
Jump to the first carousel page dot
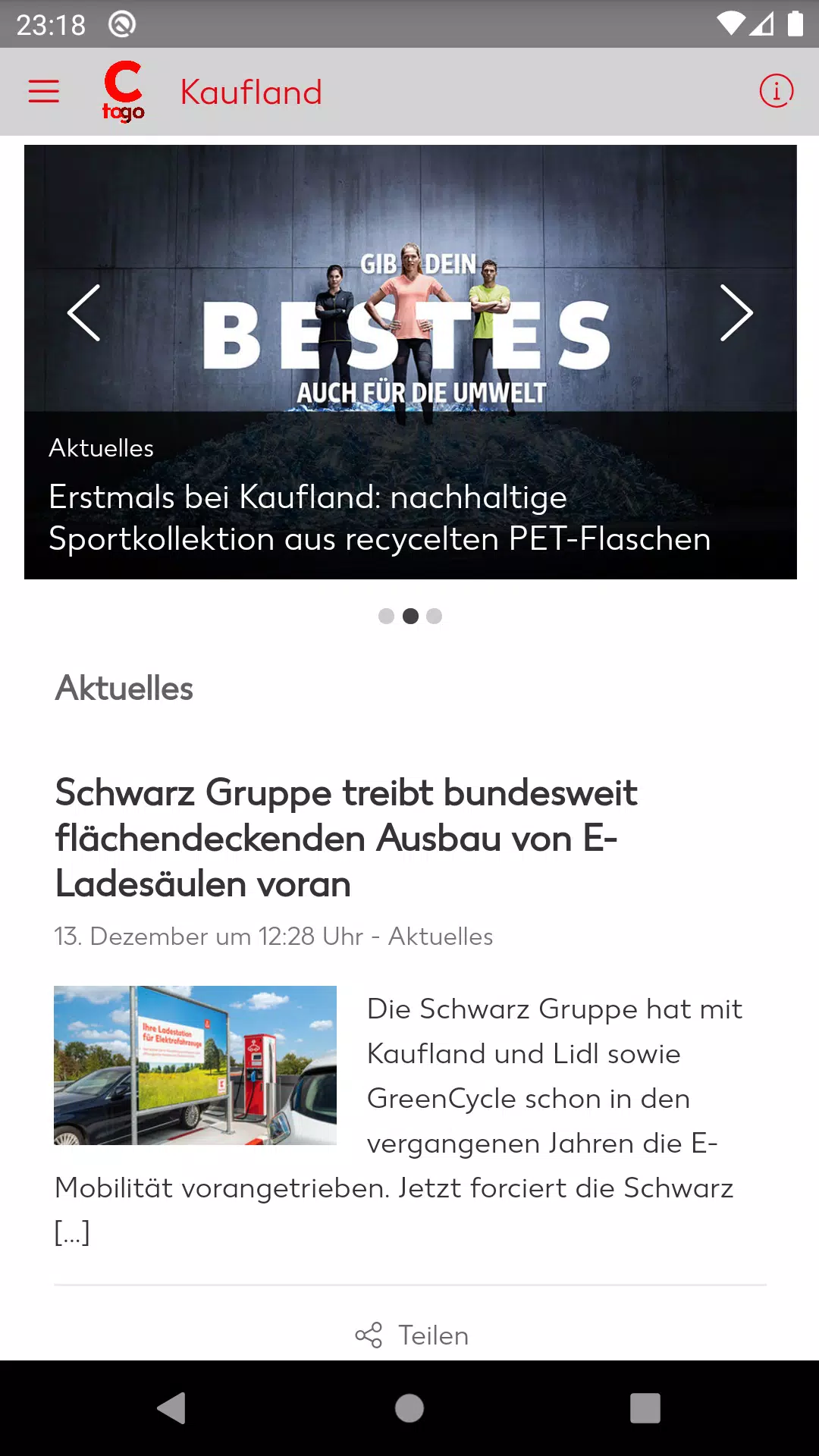pyautogui.click(x=386, y=616)
